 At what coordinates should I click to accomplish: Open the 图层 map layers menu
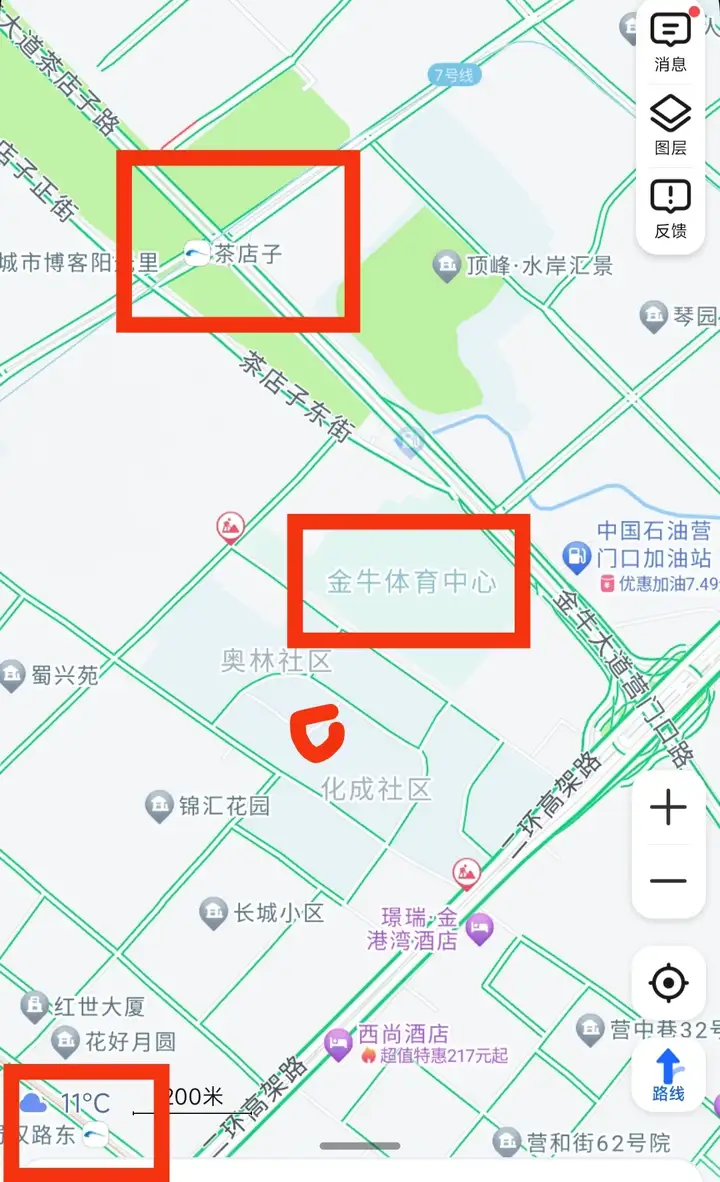pos(670,124)
